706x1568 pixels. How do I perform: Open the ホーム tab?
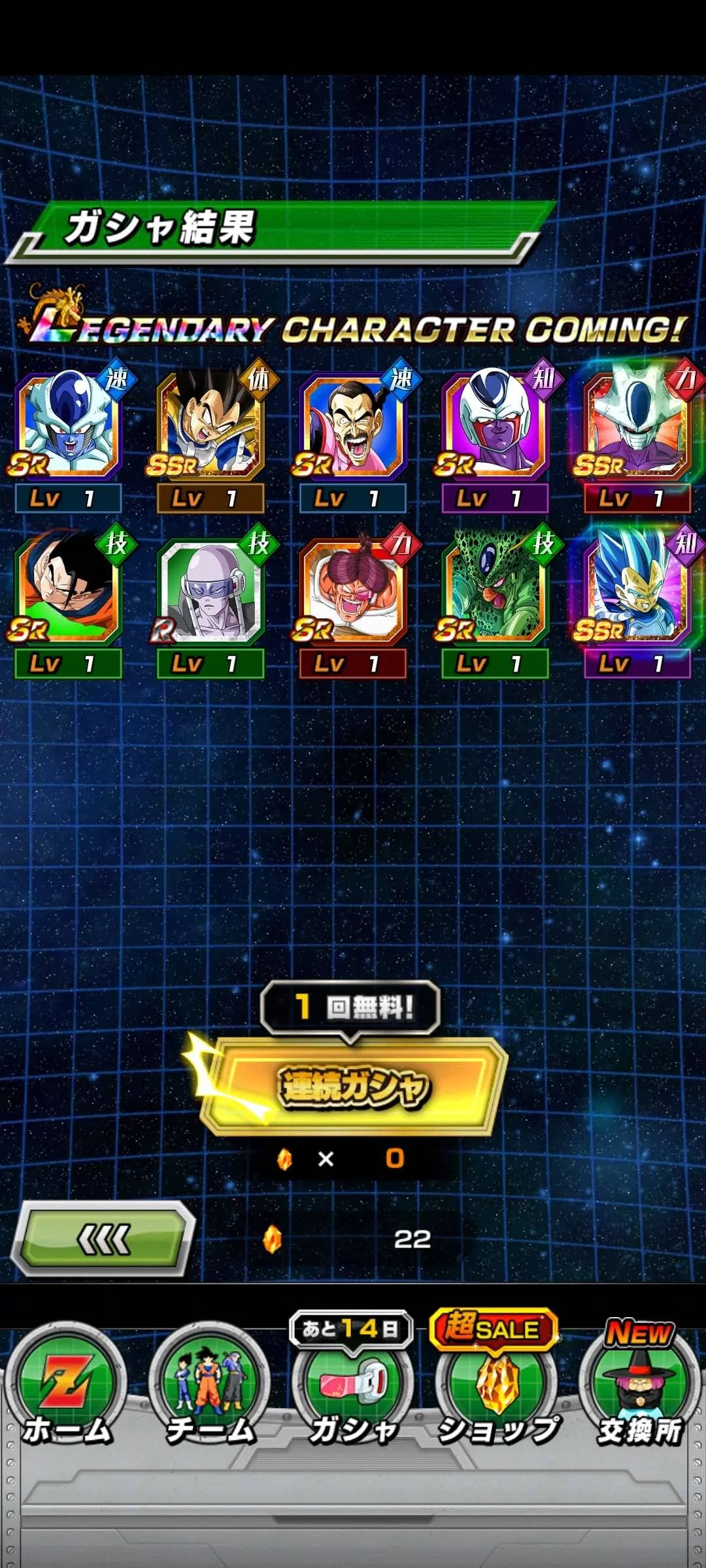coord(67,1386)
